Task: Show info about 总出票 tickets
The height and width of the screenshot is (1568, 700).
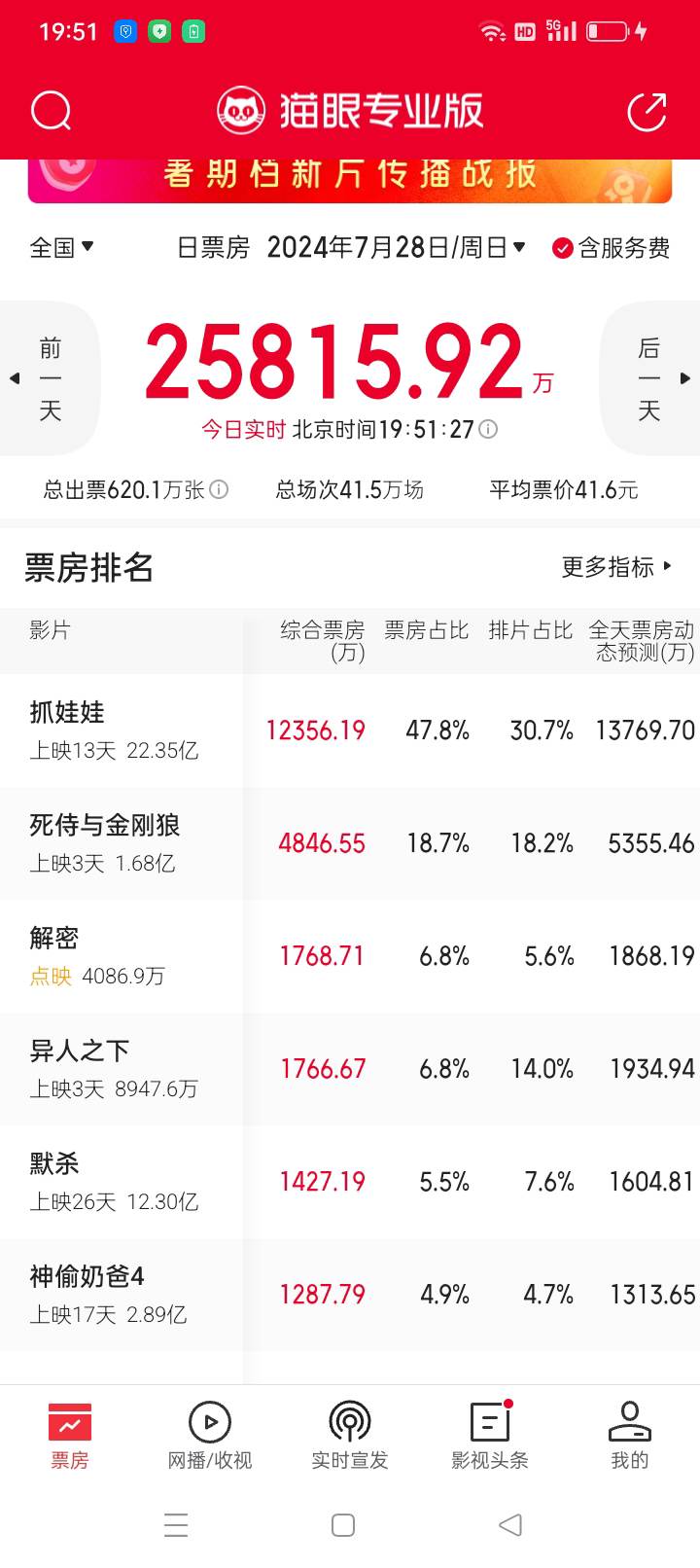Action: pos(220,489)
